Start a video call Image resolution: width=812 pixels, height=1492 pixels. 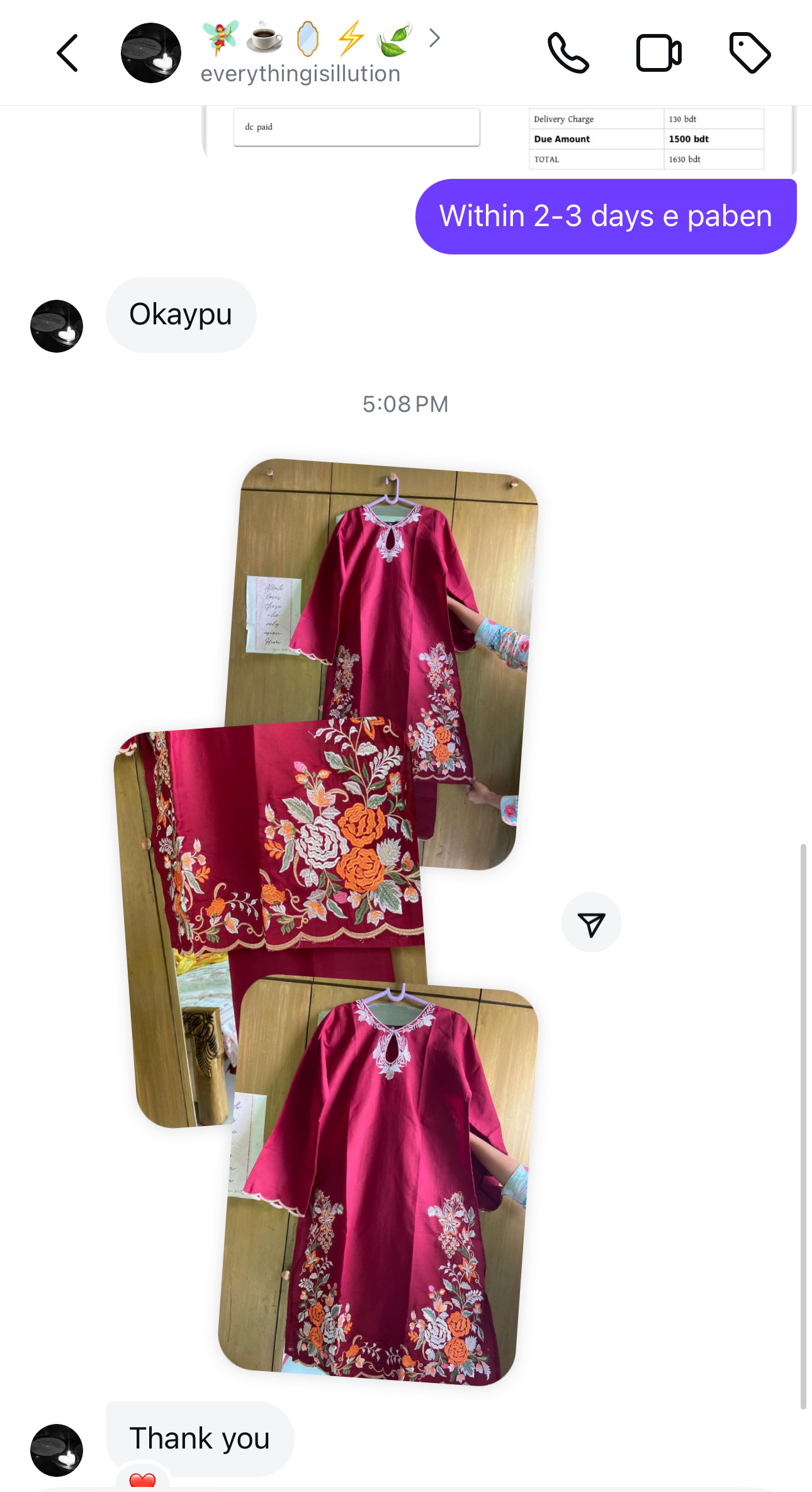[658, 53]
